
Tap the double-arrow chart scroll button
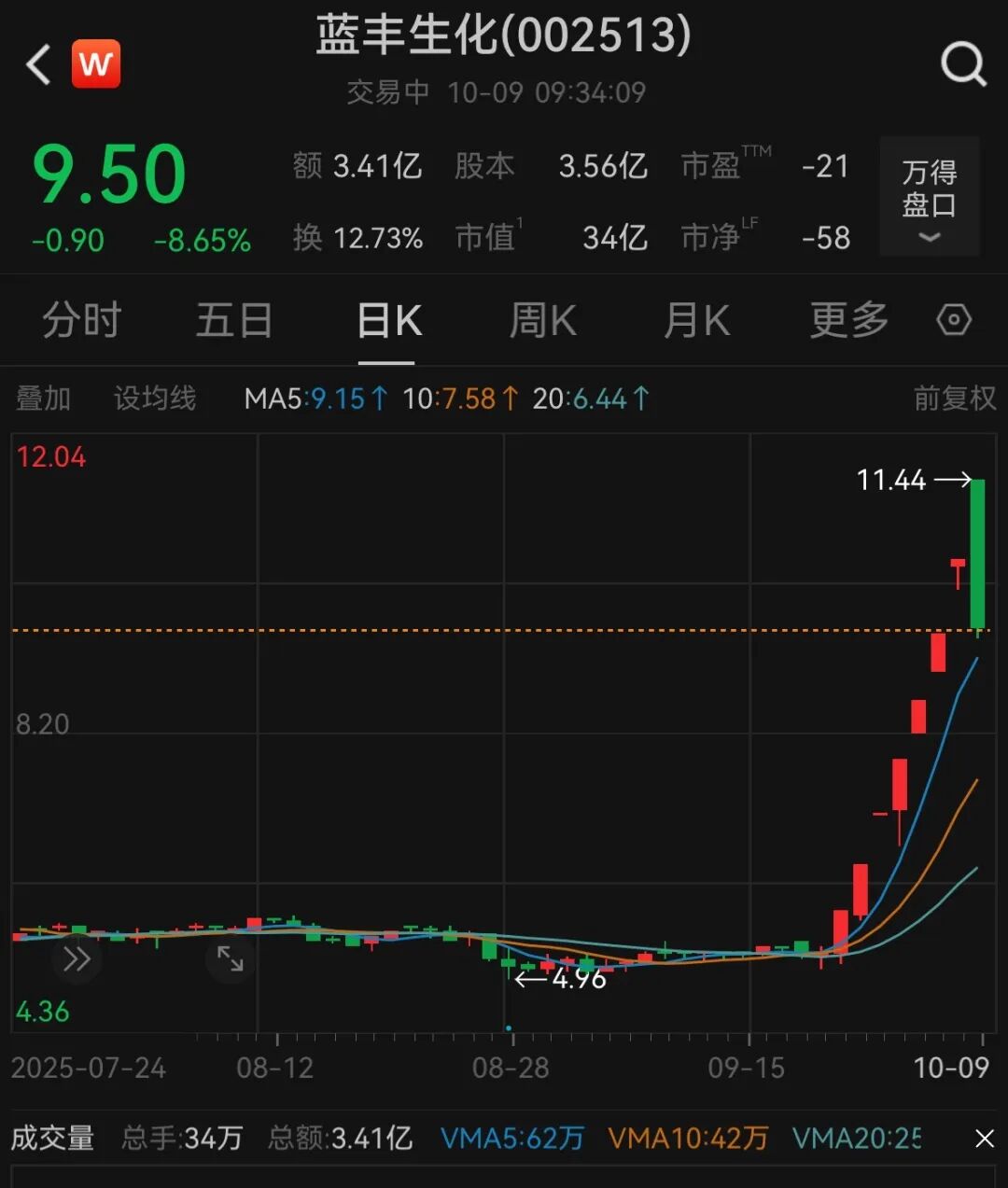point(77,959)
